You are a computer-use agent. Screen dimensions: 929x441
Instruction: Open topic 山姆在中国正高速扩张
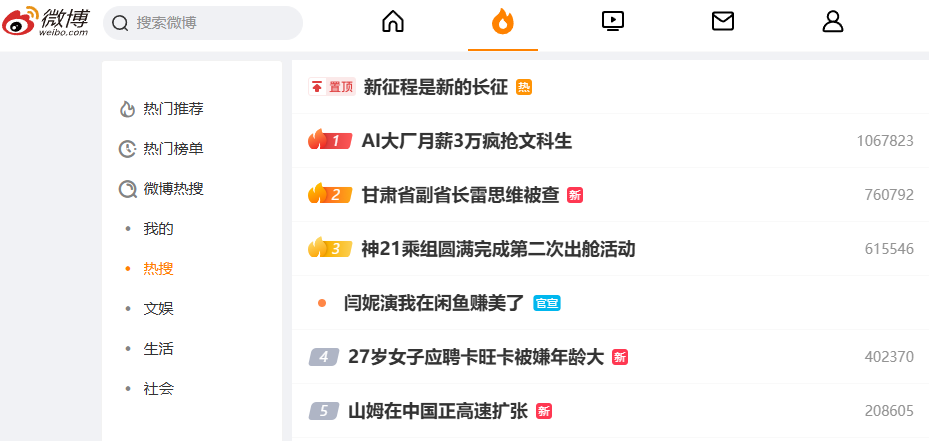coord(438,411)
